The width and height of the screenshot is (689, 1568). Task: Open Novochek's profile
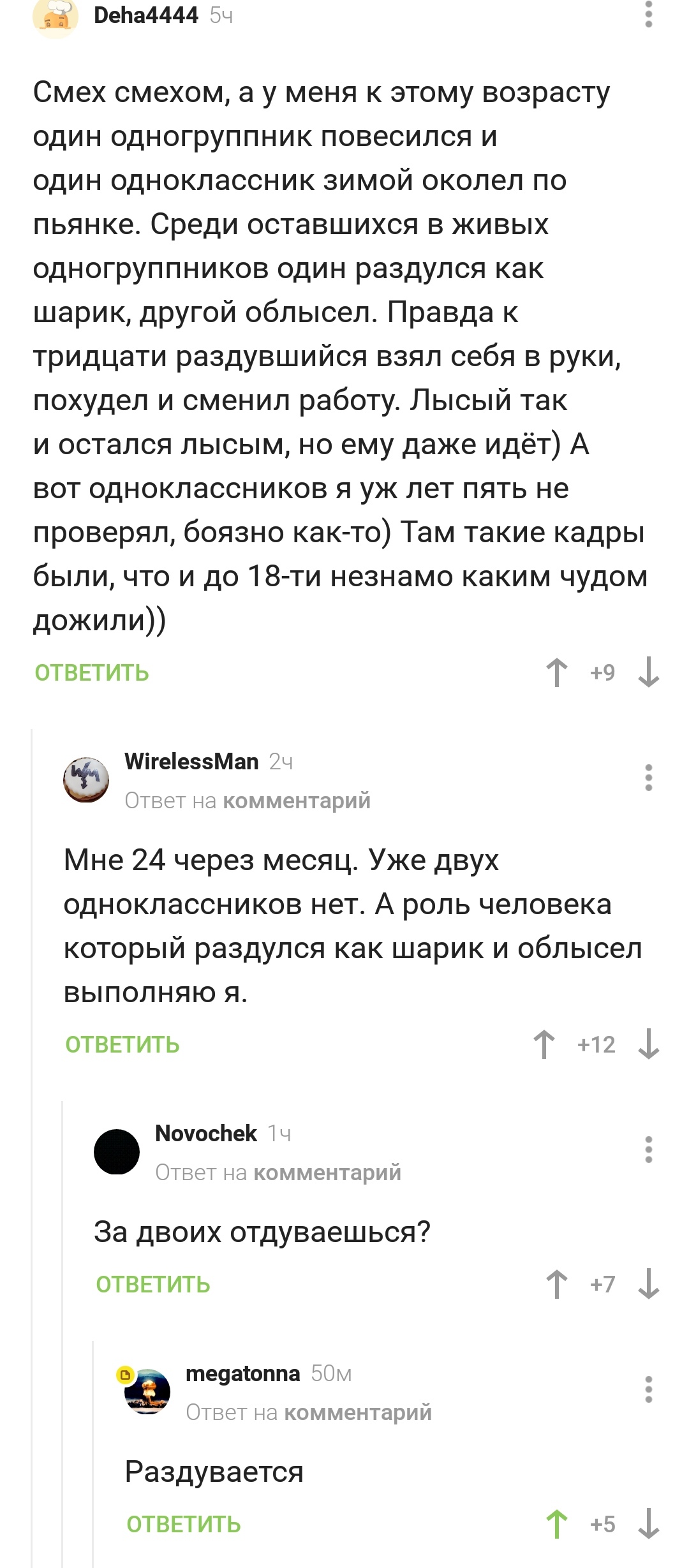click(205, 1133)
